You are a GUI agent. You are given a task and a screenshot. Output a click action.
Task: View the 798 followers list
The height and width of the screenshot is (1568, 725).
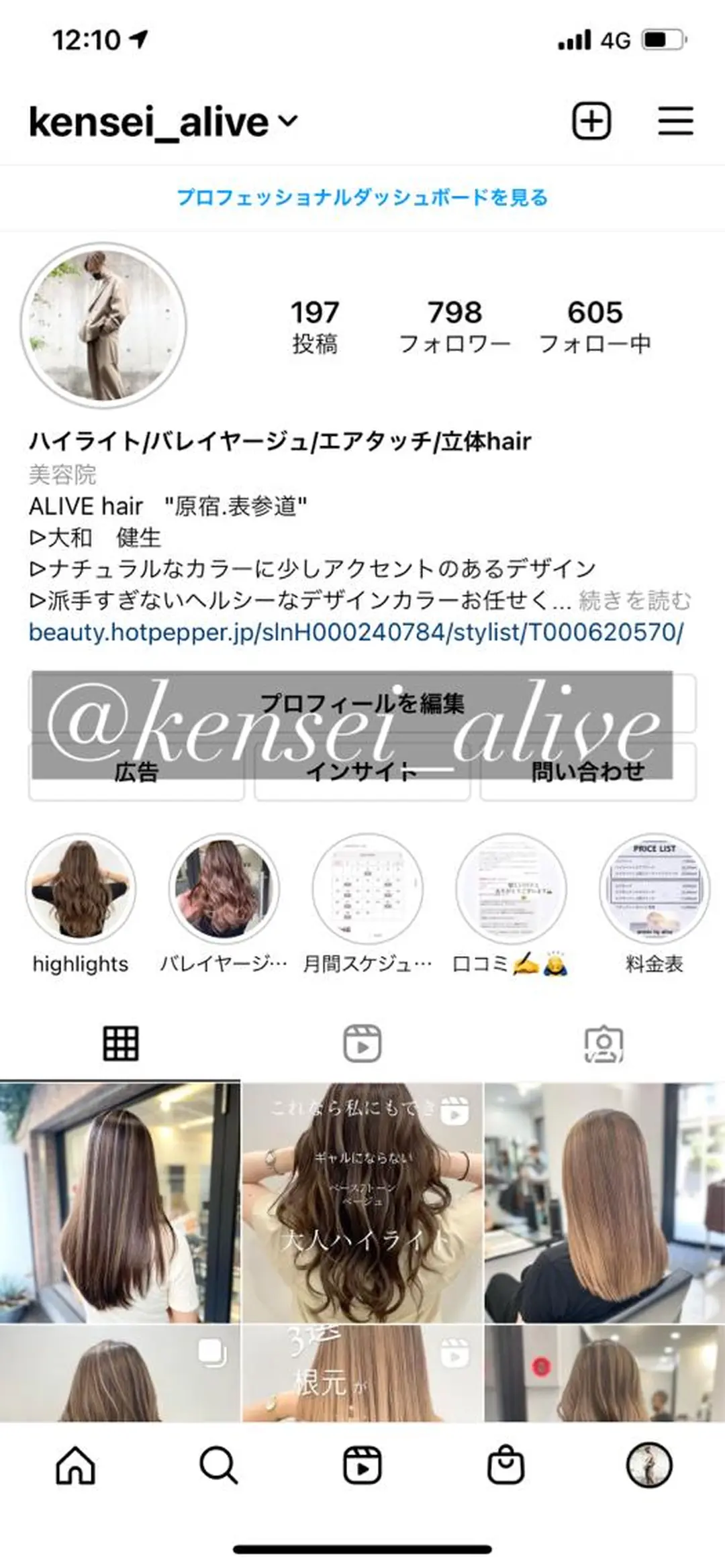[x=454, y=326]
